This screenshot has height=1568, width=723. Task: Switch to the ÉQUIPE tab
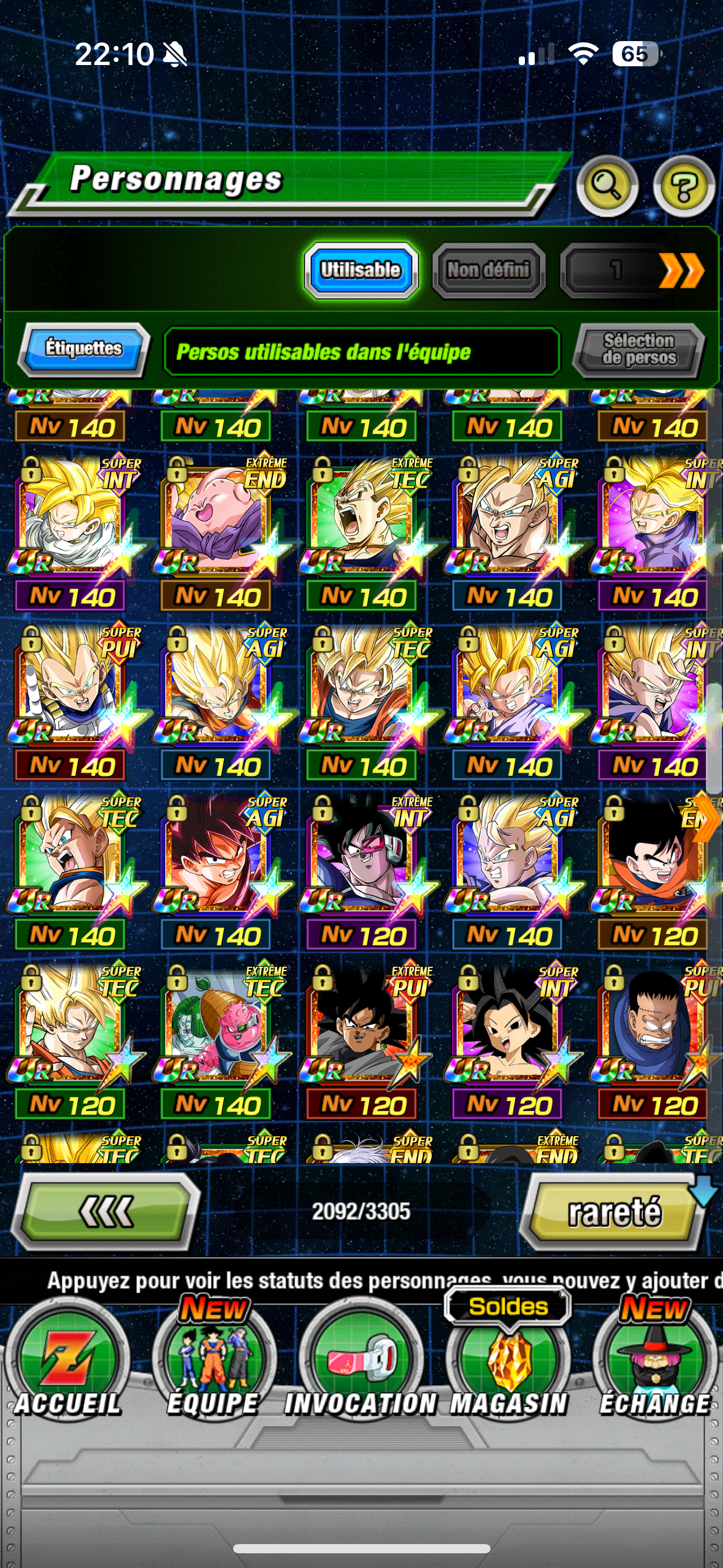[x=213, y=1368]
